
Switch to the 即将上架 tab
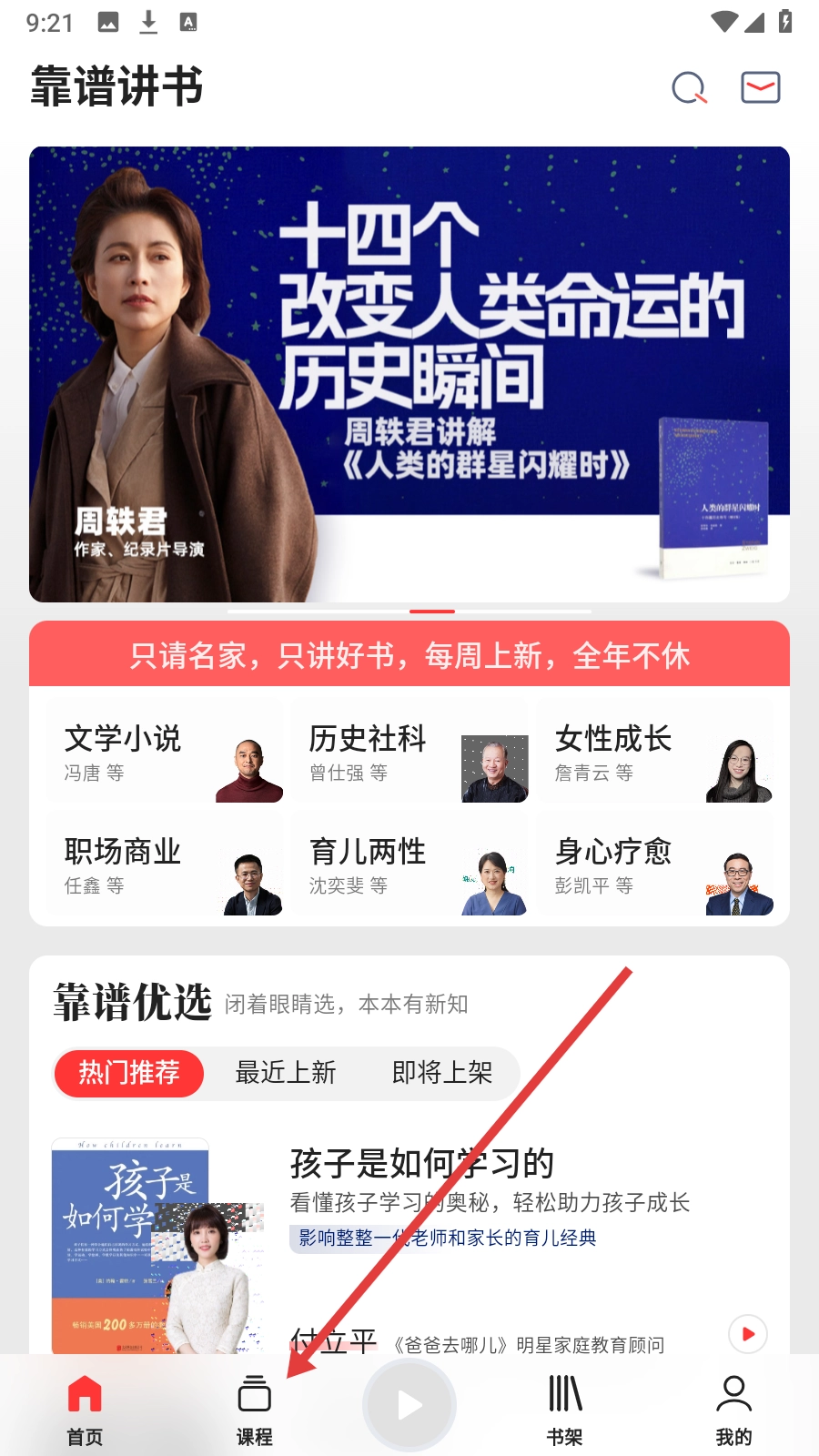442,1073
